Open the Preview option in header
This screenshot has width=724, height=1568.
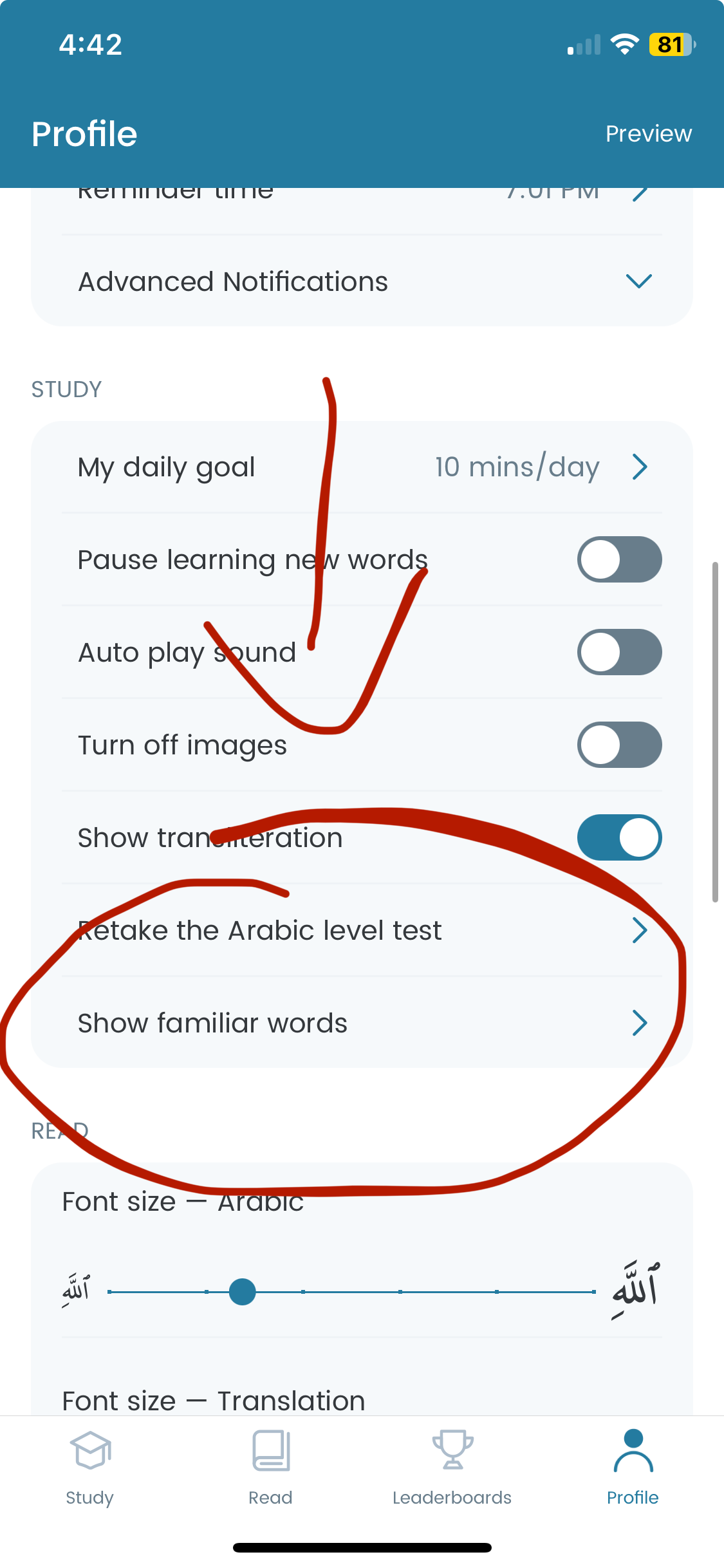[648, 134]
